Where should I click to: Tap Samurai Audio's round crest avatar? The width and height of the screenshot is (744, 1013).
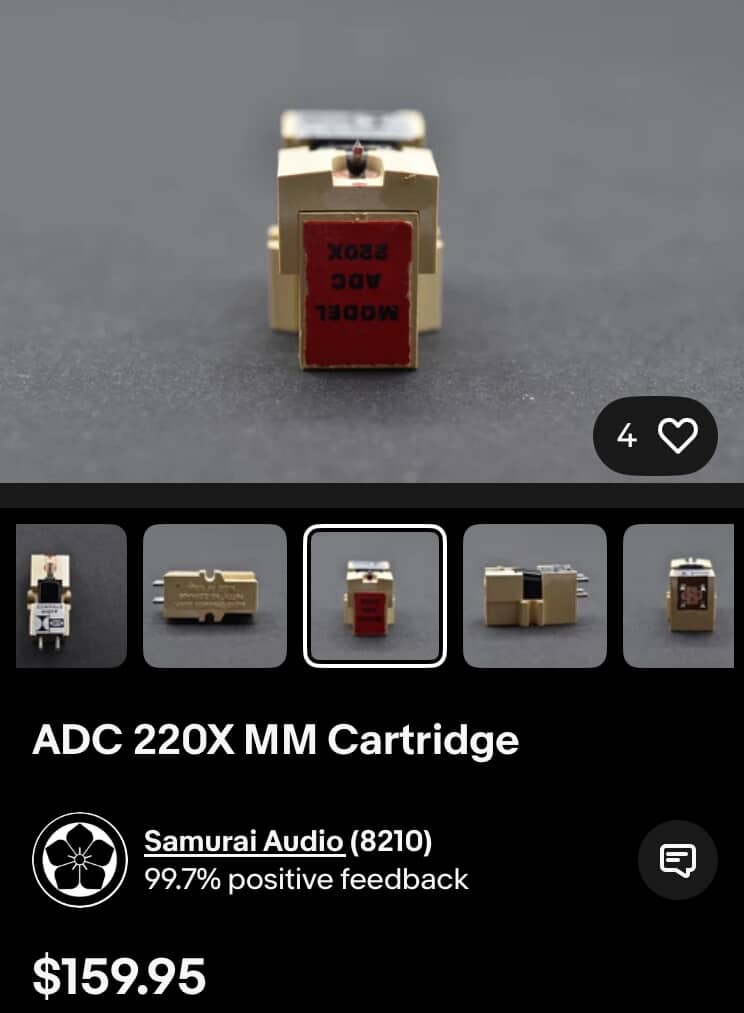pyautogui.click(x=79, y=860)
